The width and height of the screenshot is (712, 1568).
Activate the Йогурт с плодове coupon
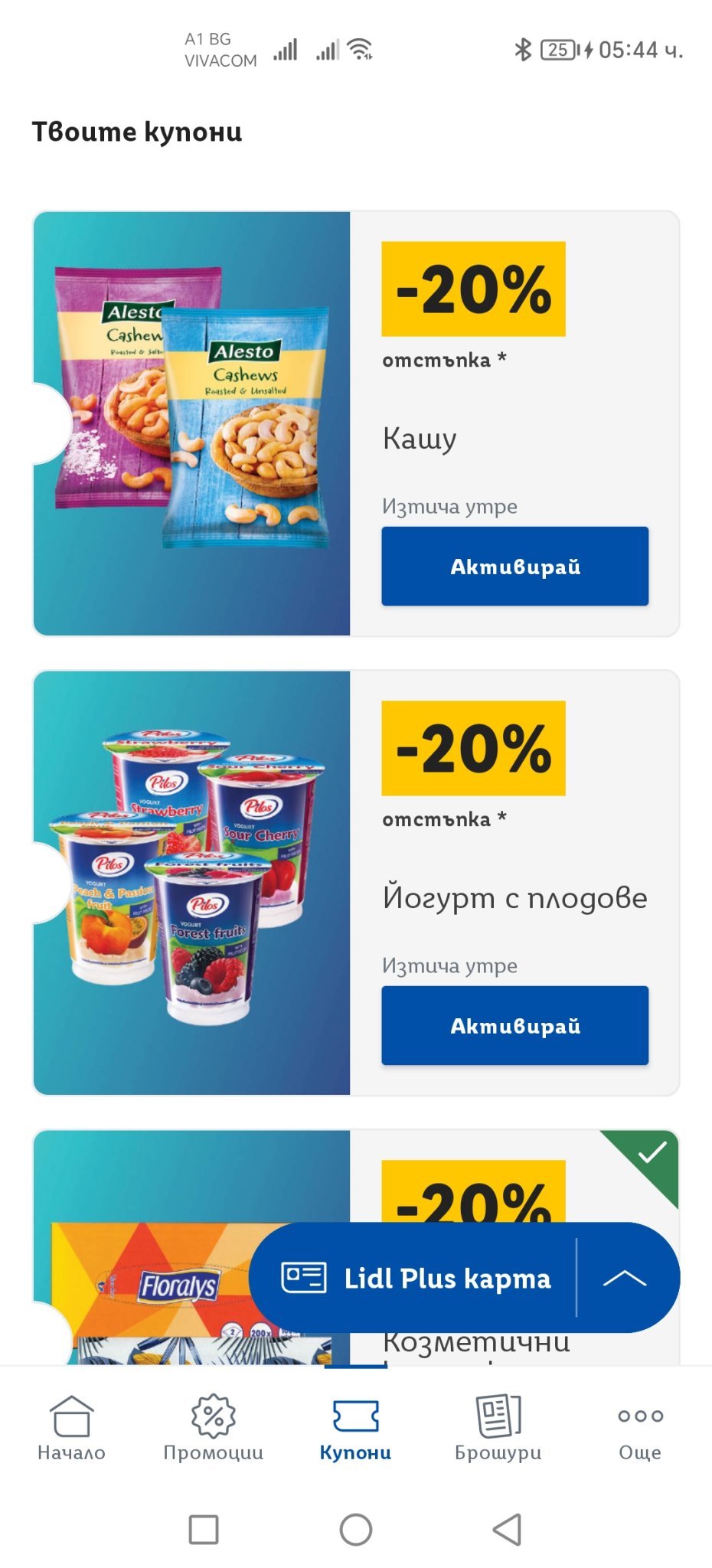pos(514,1026)
